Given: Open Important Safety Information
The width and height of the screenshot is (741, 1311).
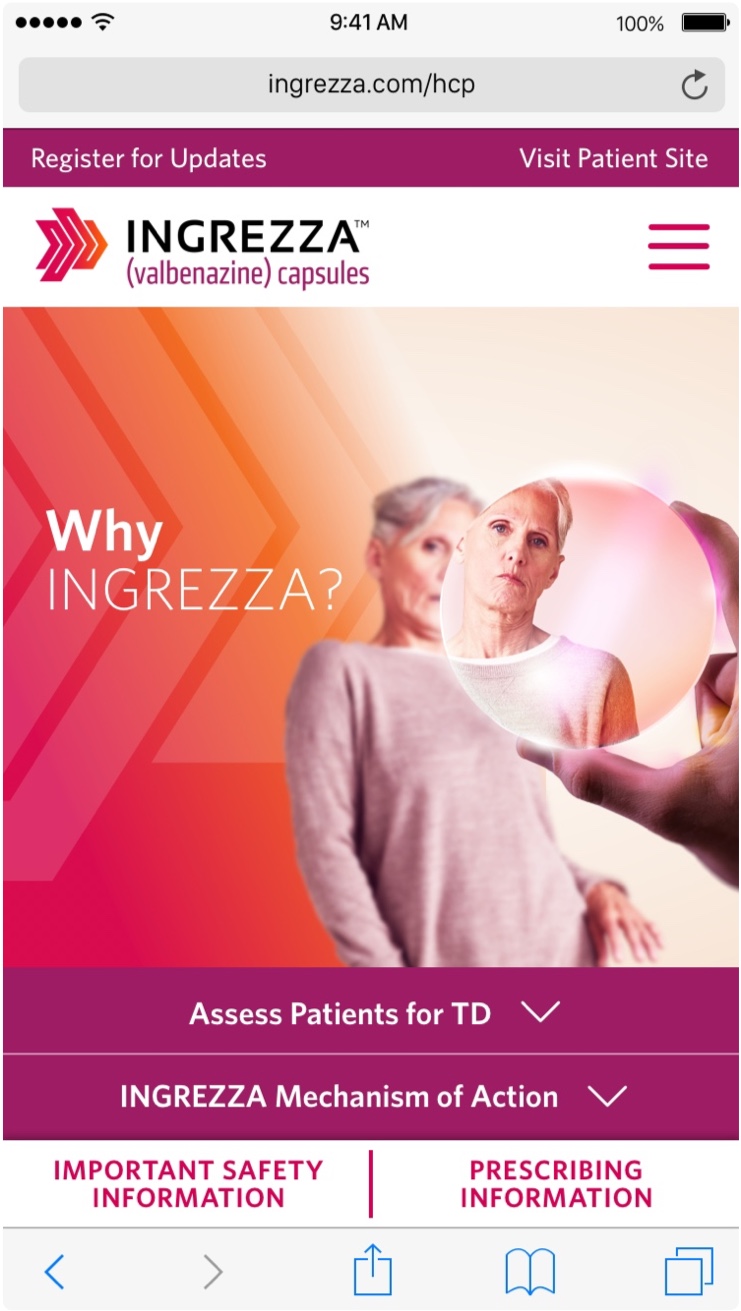Looking at the screenshot, I should pyautogui.click(x=188, y=1184).
